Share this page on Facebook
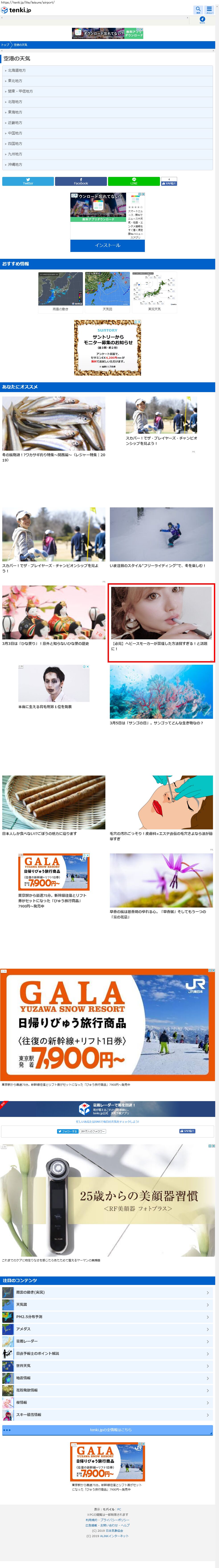 (80, 181)
